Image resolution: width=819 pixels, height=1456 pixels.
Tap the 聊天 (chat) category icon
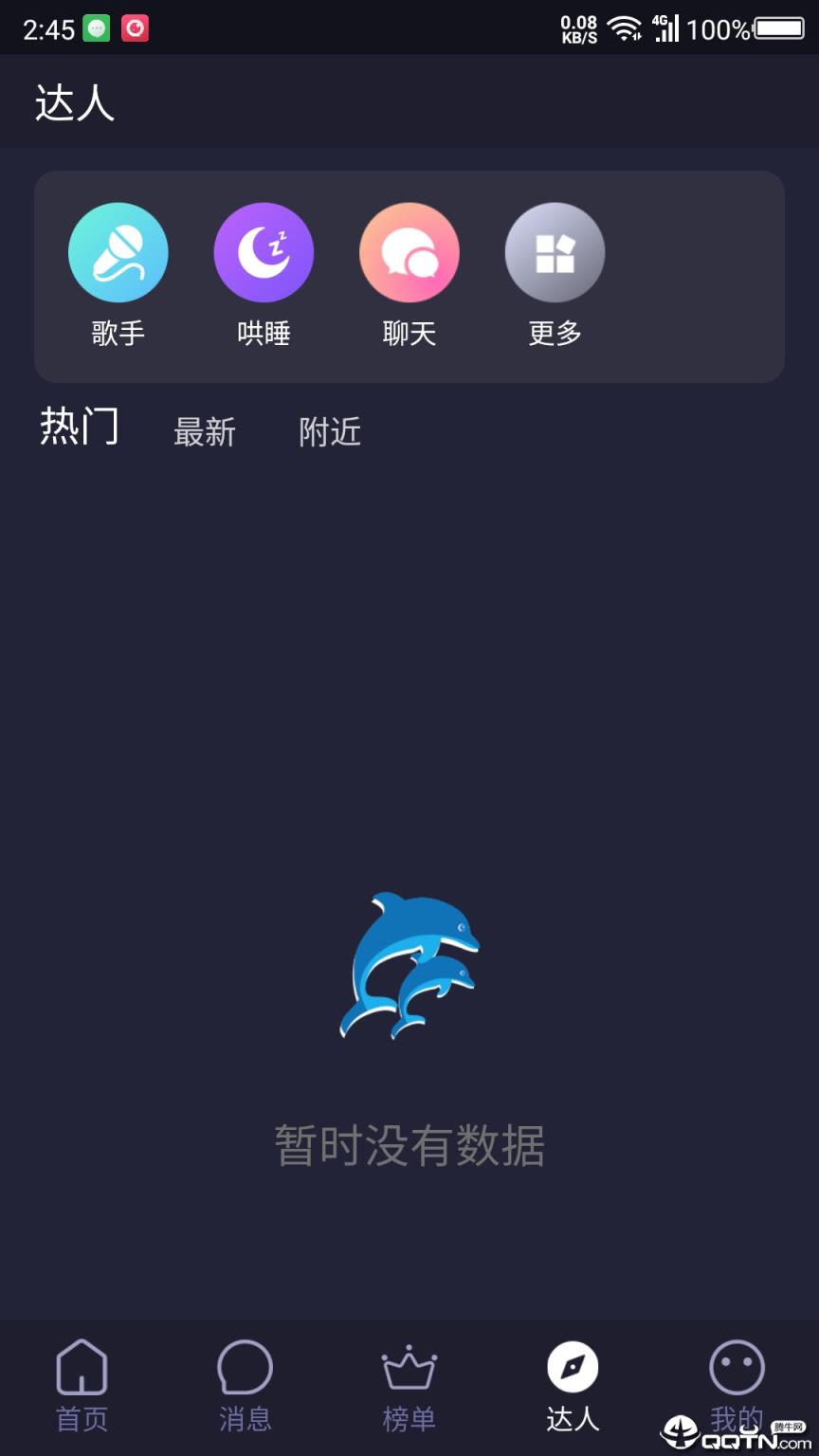pos(409,251)
